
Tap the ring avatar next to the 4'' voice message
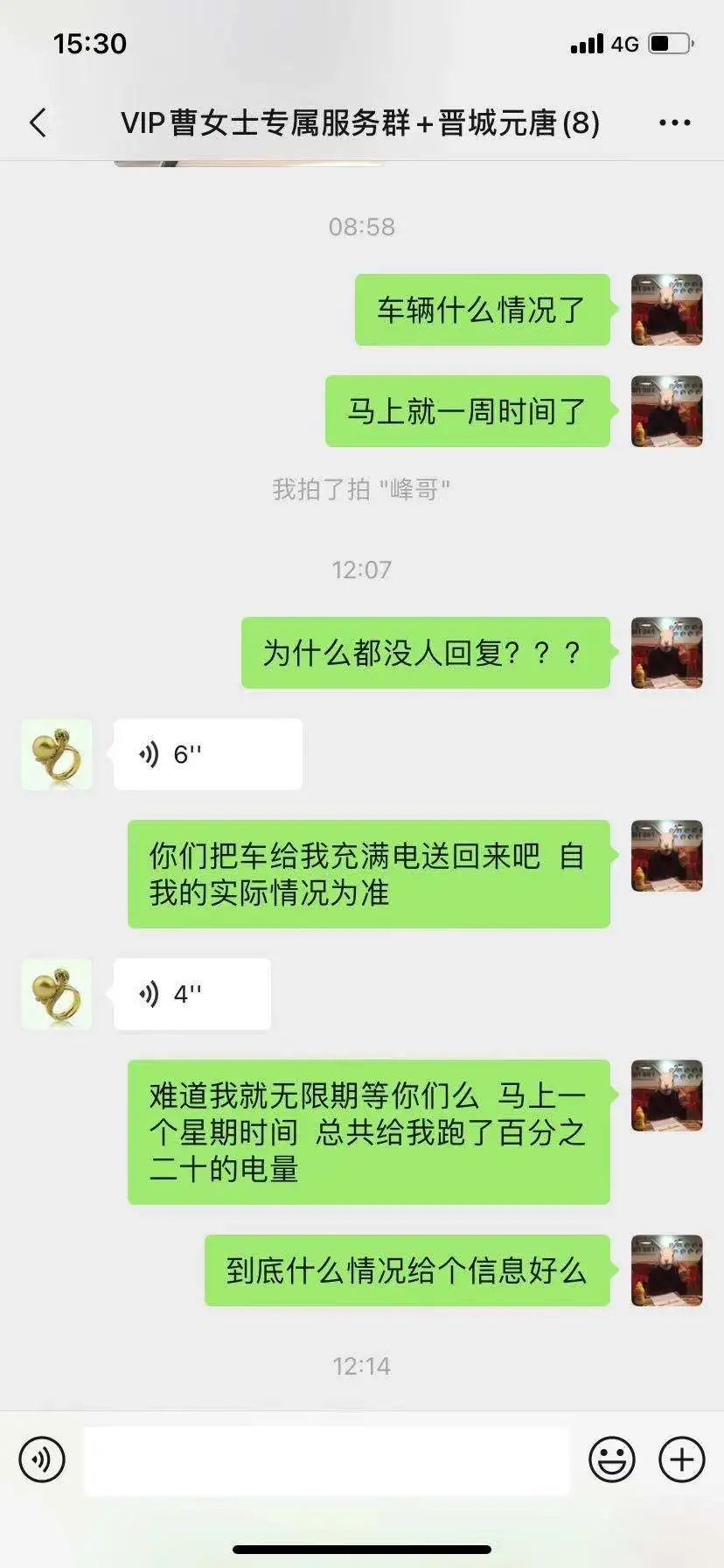click(x=56, y=994)
